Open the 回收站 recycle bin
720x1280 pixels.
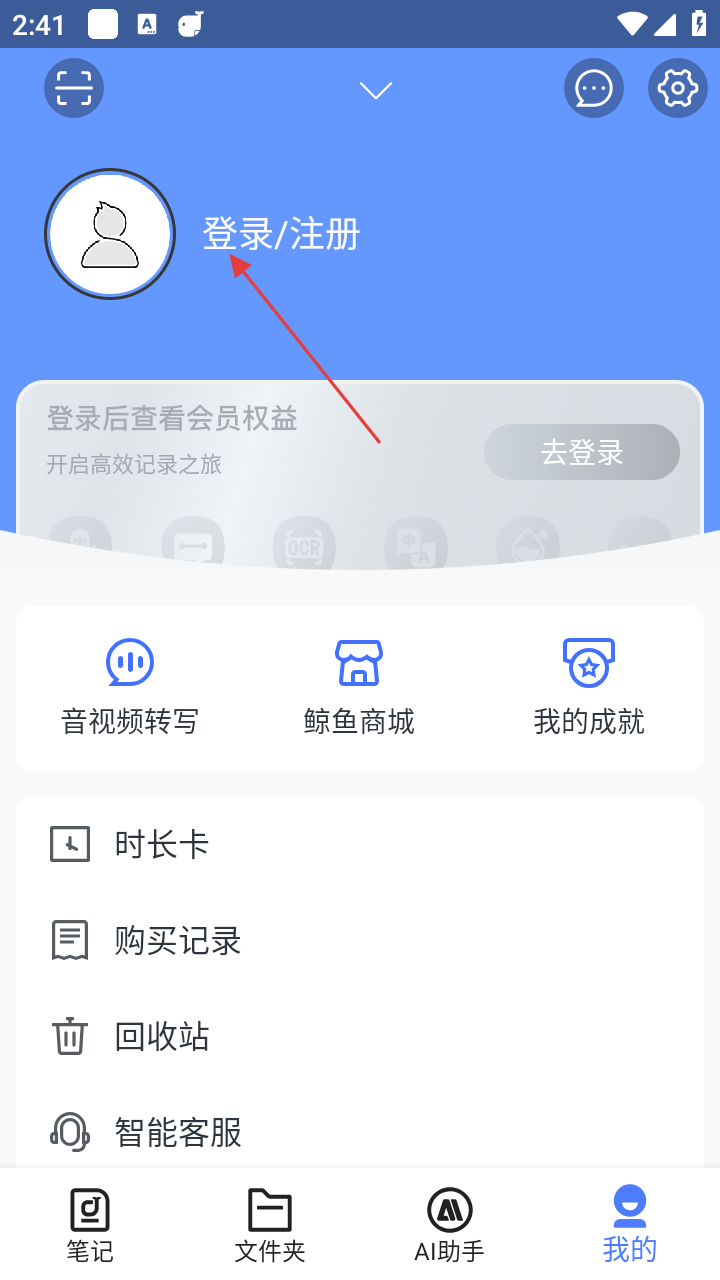[x=360, y=1037]
